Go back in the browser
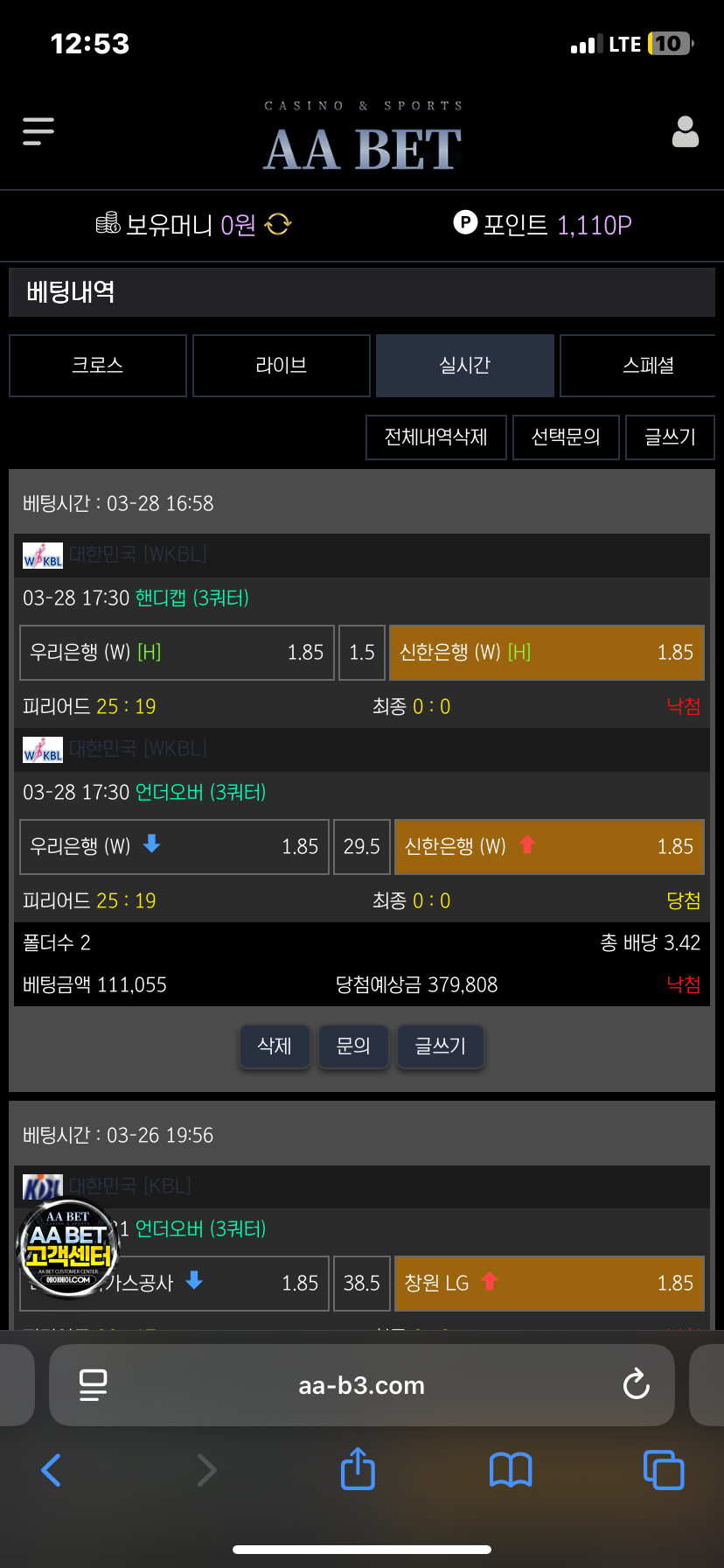The height and width of the screenshot is (1568, 724). click(52, 1470)
